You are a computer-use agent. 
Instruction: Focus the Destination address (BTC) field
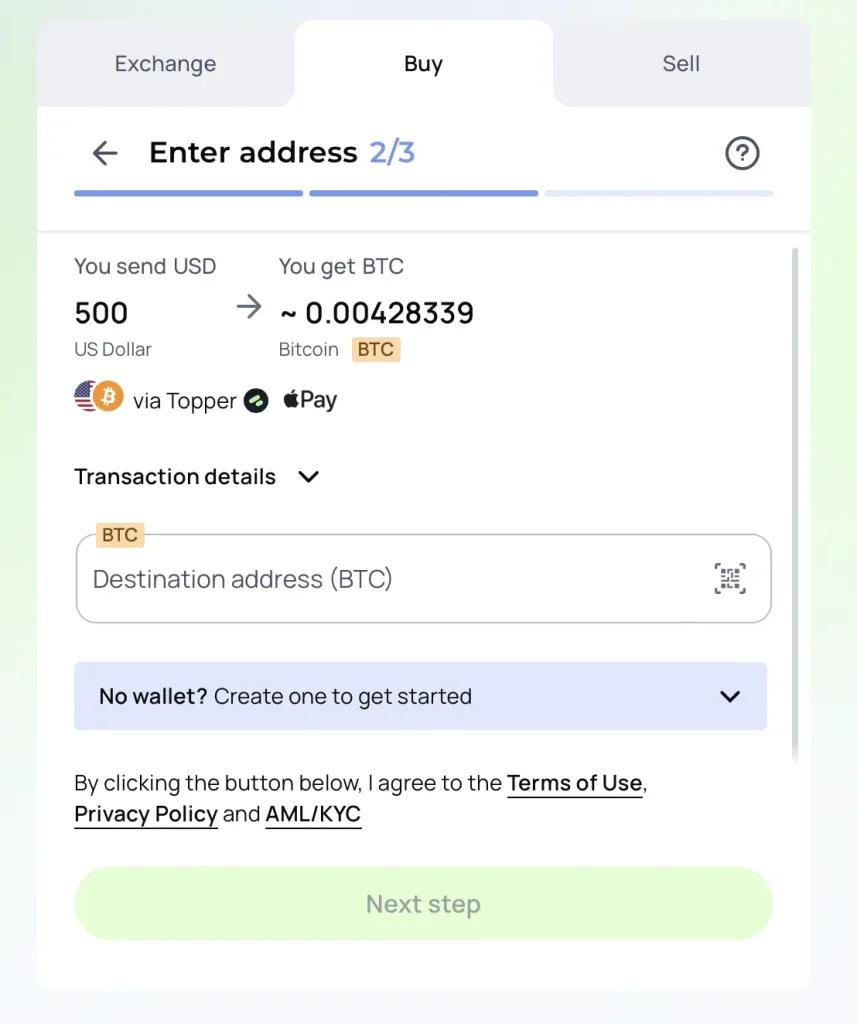click(390, 579)
